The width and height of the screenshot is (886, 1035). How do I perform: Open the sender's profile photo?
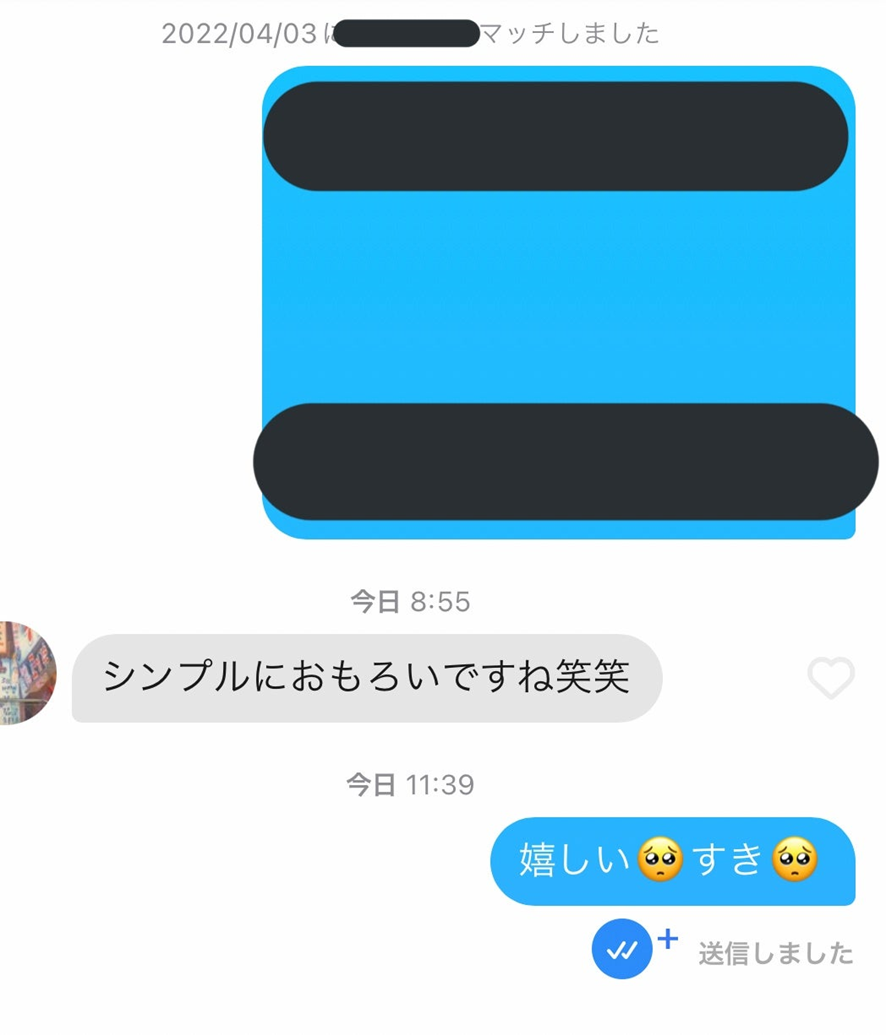tap(26, 672)
